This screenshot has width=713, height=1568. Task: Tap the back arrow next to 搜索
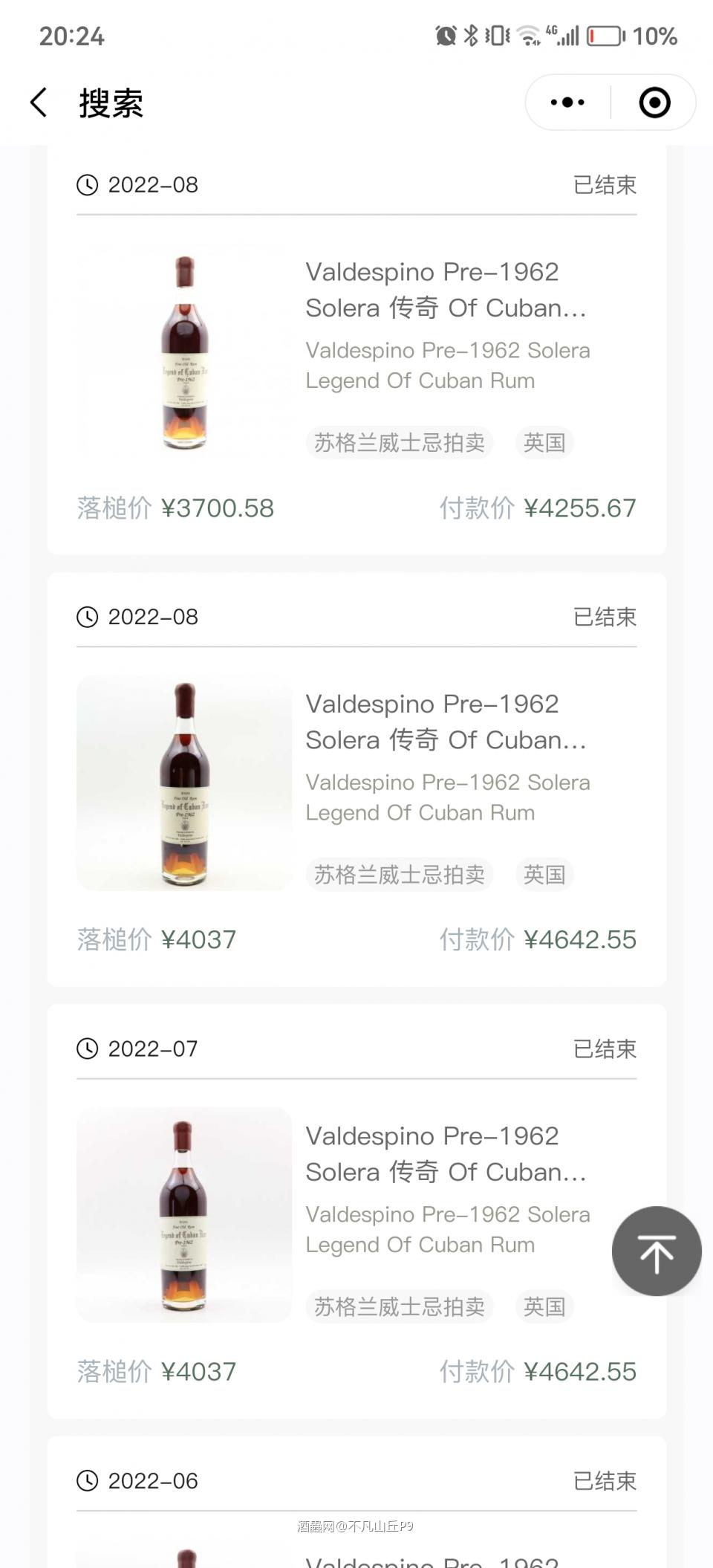click(x=37, y=103)
